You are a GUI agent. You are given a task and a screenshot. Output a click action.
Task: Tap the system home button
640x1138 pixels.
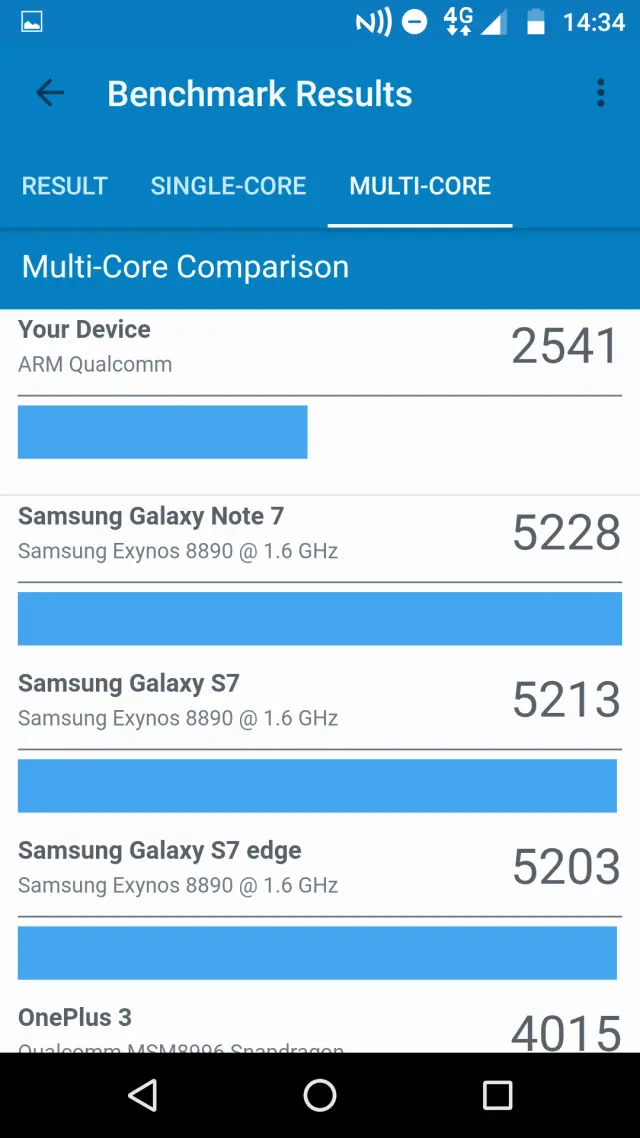pyautogui.click(x=320, y=1095)
